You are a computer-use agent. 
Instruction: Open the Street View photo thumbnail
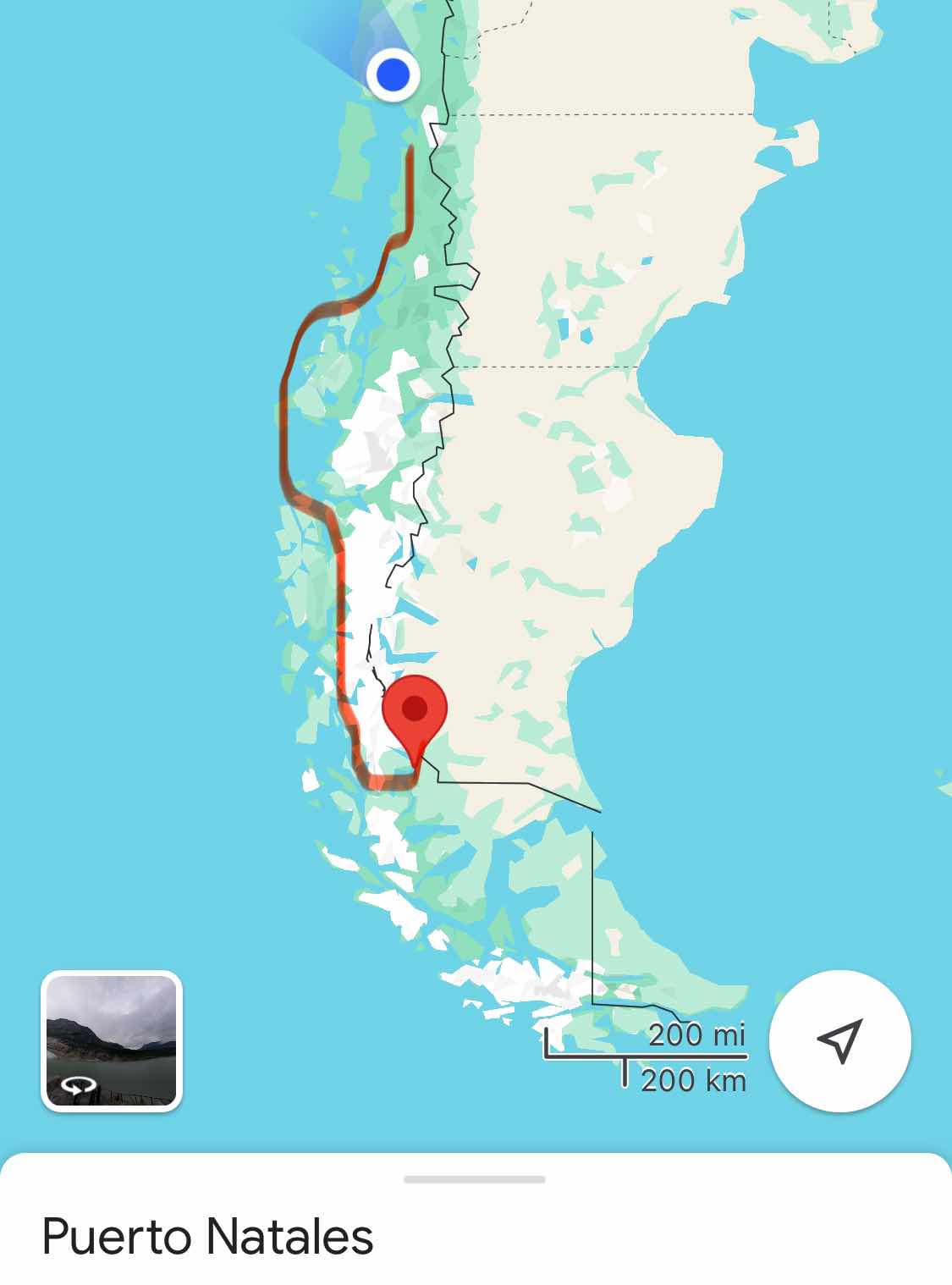tap(112, 1040)
